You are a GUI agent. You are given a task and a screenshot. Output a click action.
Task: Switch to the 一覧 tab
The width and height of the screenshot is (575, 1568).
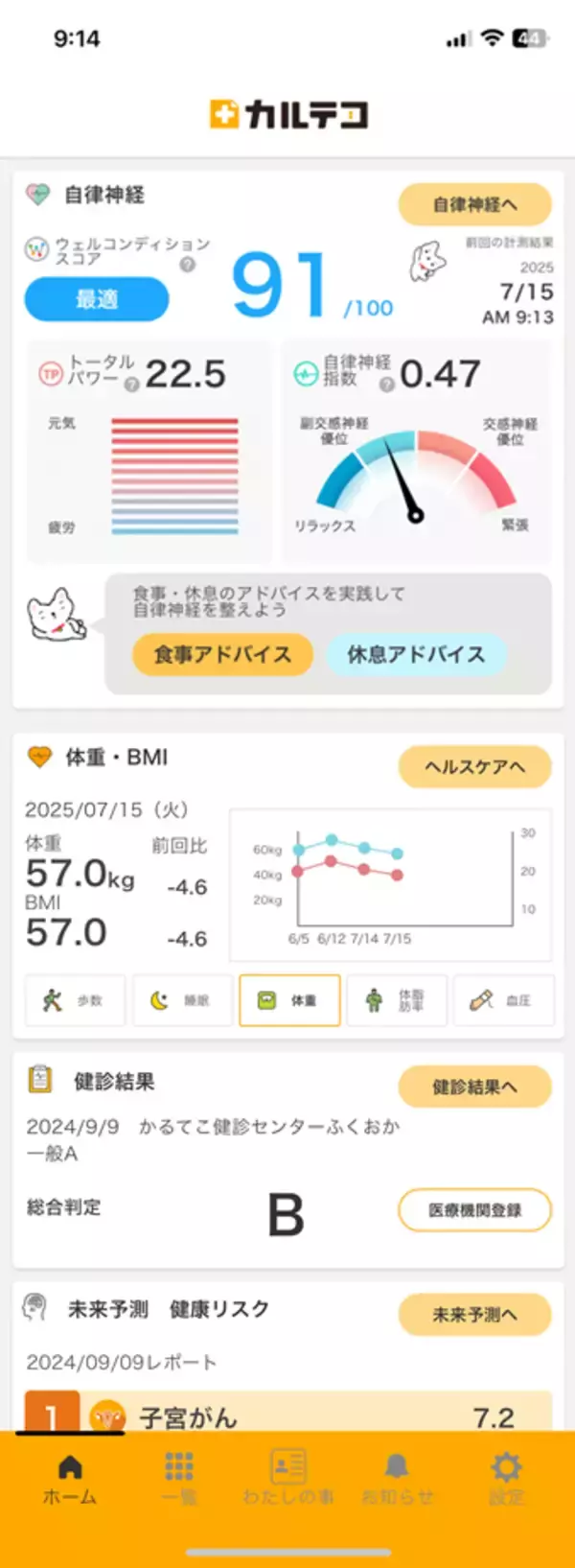(179, 1477)
